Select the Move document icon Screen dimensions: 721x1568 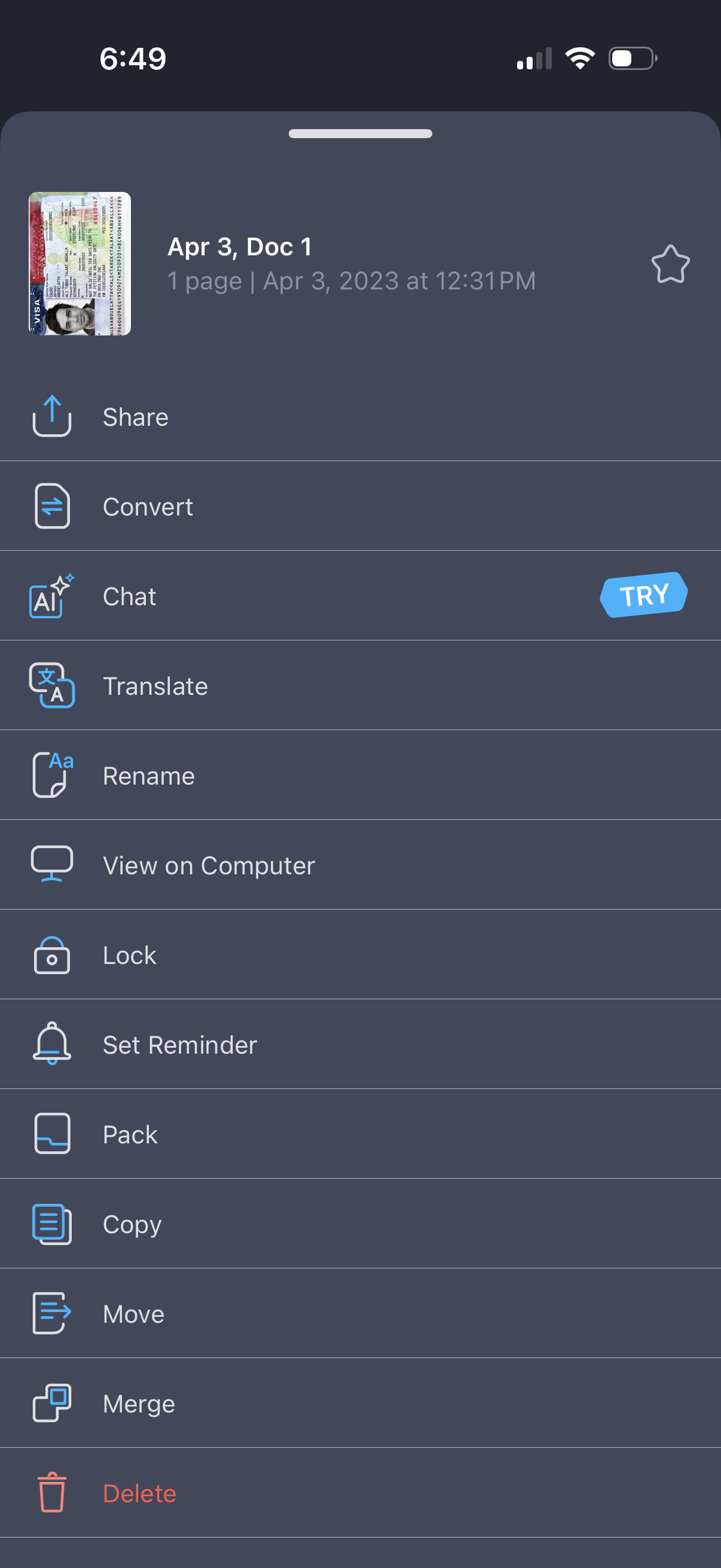pyautogui.click(x=52, y=1313)
